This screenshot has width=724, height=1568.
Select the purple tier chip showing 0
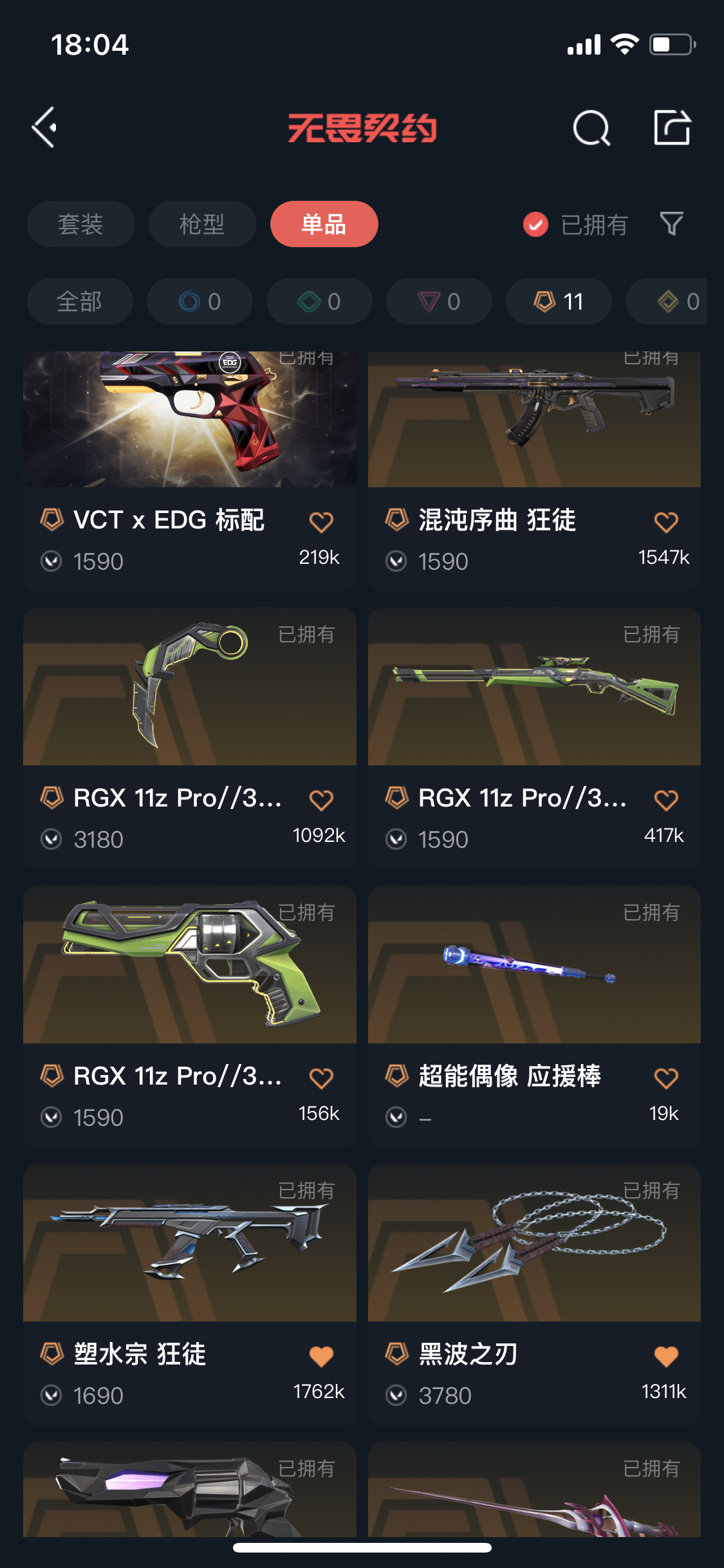[439, 301]
